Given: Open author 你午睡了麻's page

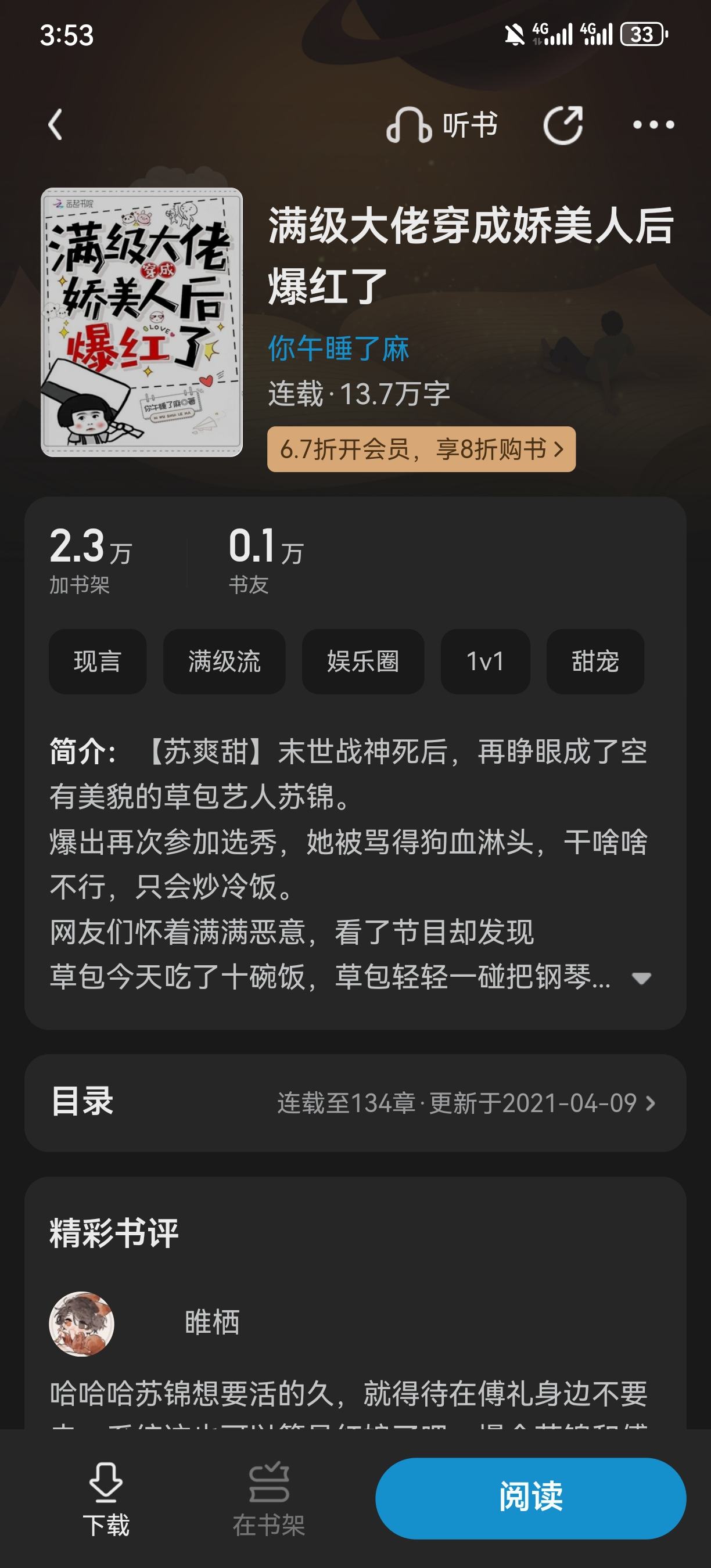Looking at the screenshot, I should coord(339,349).
